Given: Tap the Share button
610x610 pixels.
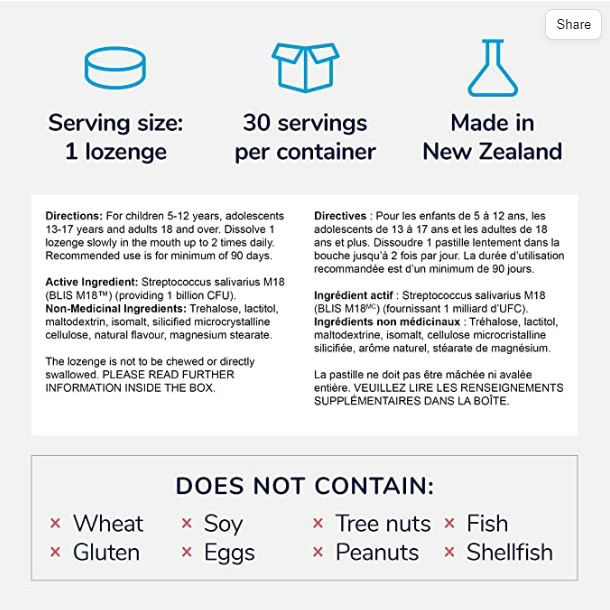Looking at the screenshot, I should [x=573, y=24].
